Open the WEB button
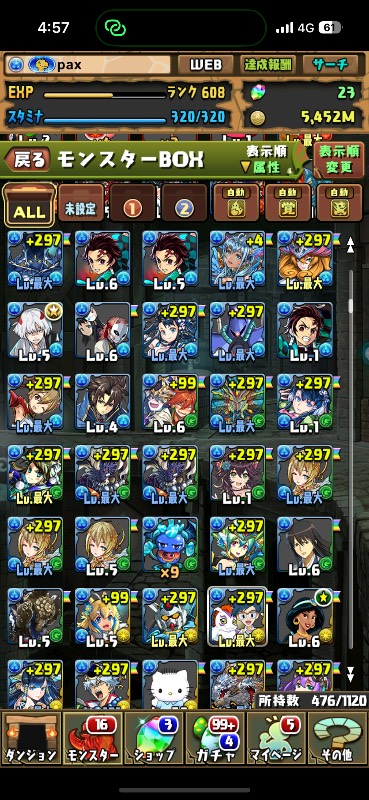Image resolution: width=369 pixels, height=800 pixels. [x=206, y=64]
